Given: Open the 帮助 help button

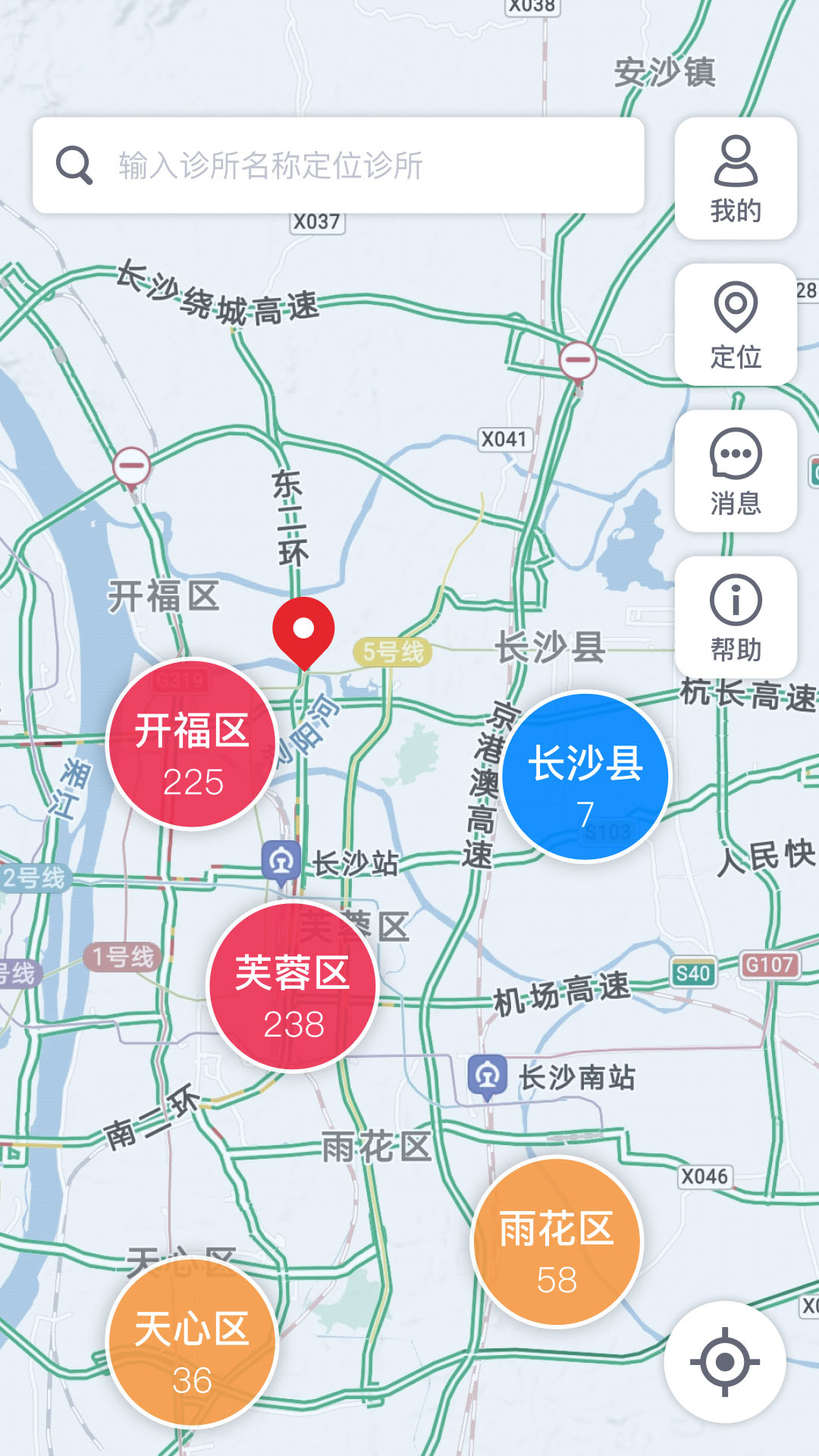Looking at the screenshot, I should [735, 617].
